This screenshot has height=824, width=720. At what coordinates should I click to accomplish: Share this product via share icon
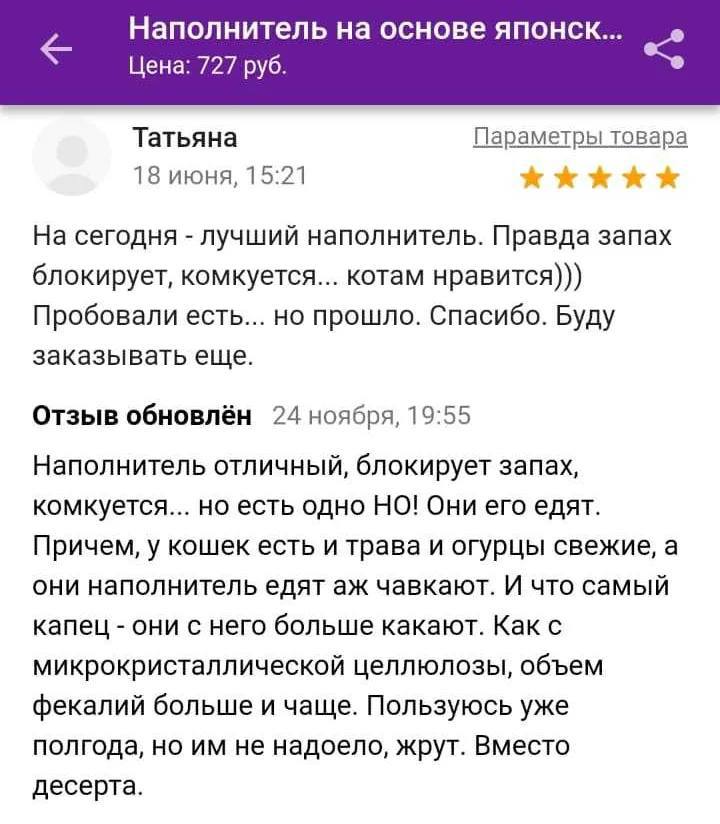[x=664, y=49]
